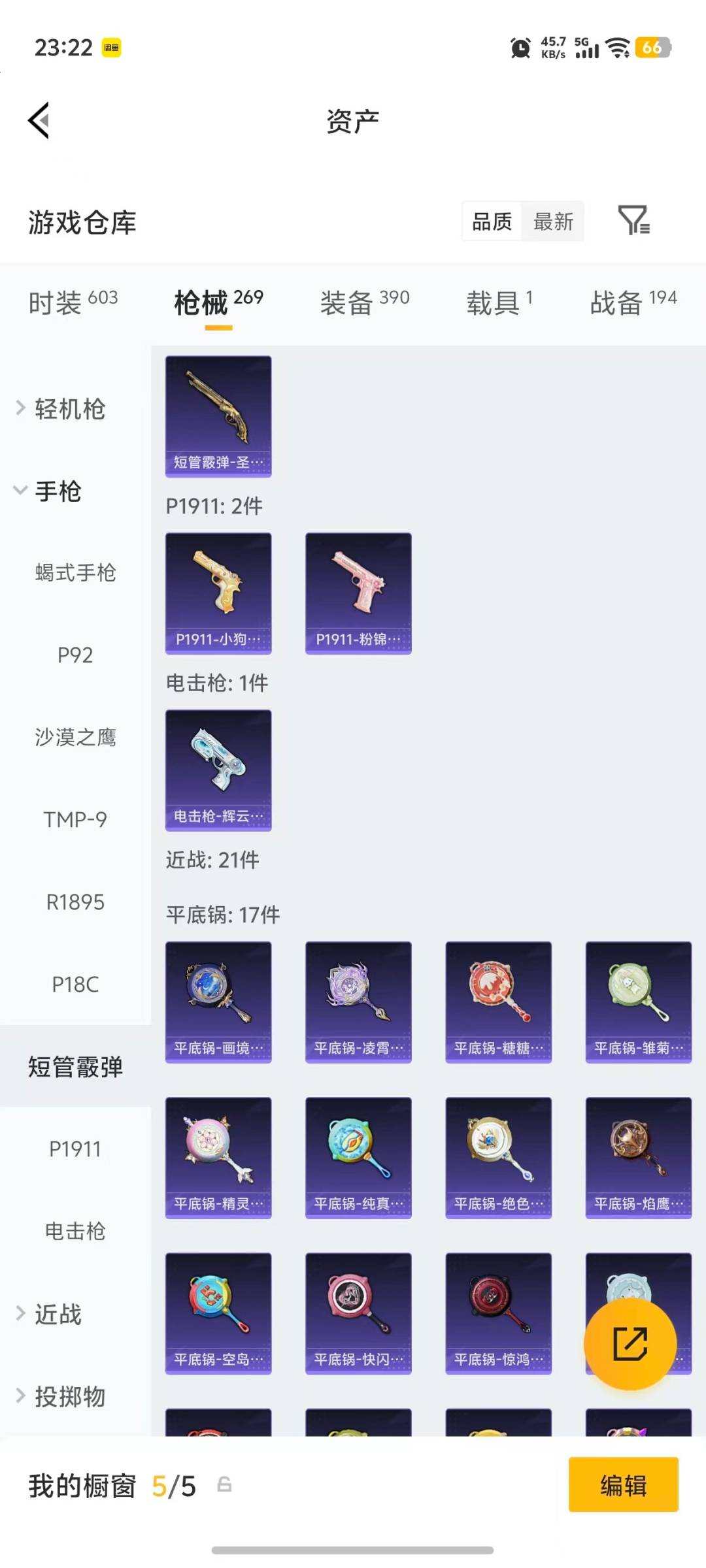The width and height of the screenshot is (706, 1568).
Task: Tap the orange share floating button
Action: click(630, 1347)
